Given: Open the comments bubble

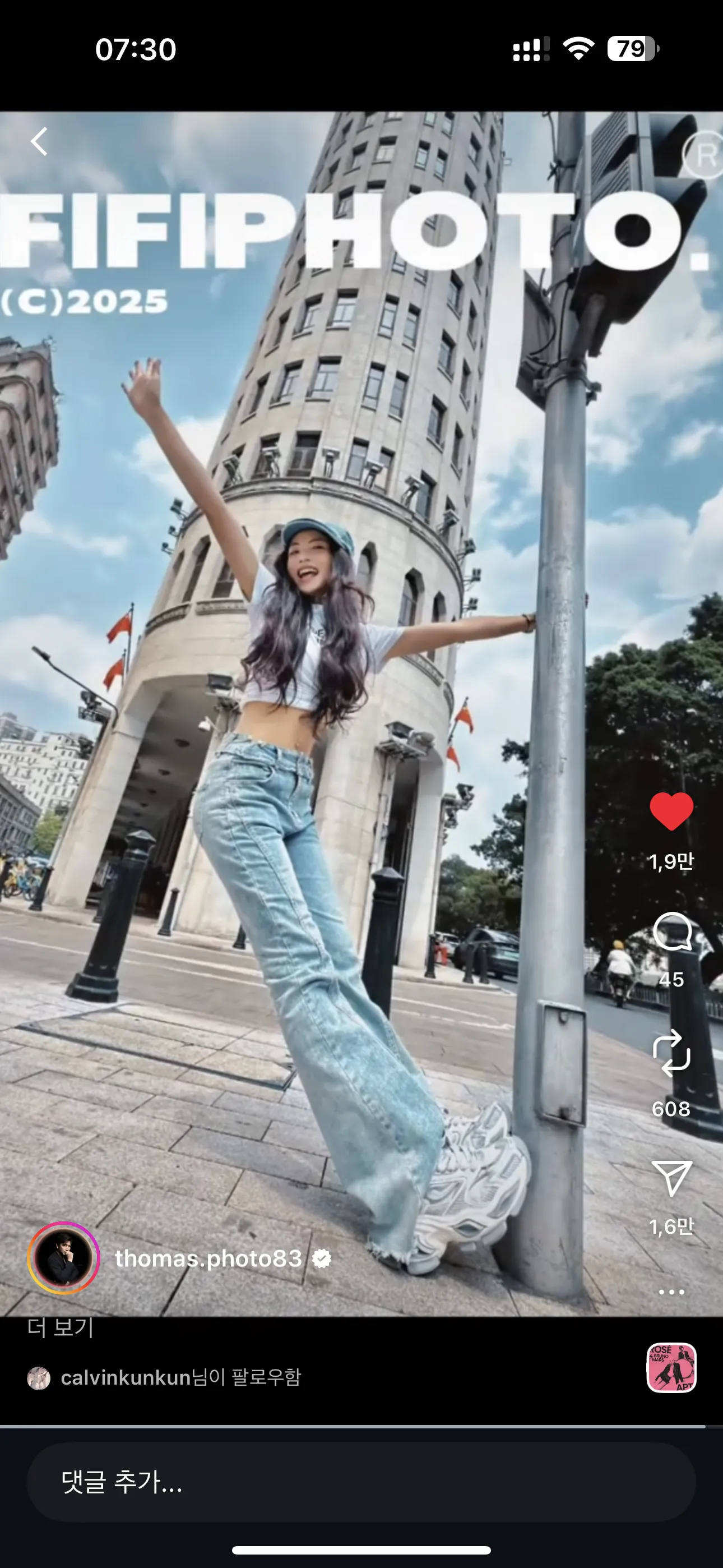Looking at the screenshot, I should click(x=671, y=932).
